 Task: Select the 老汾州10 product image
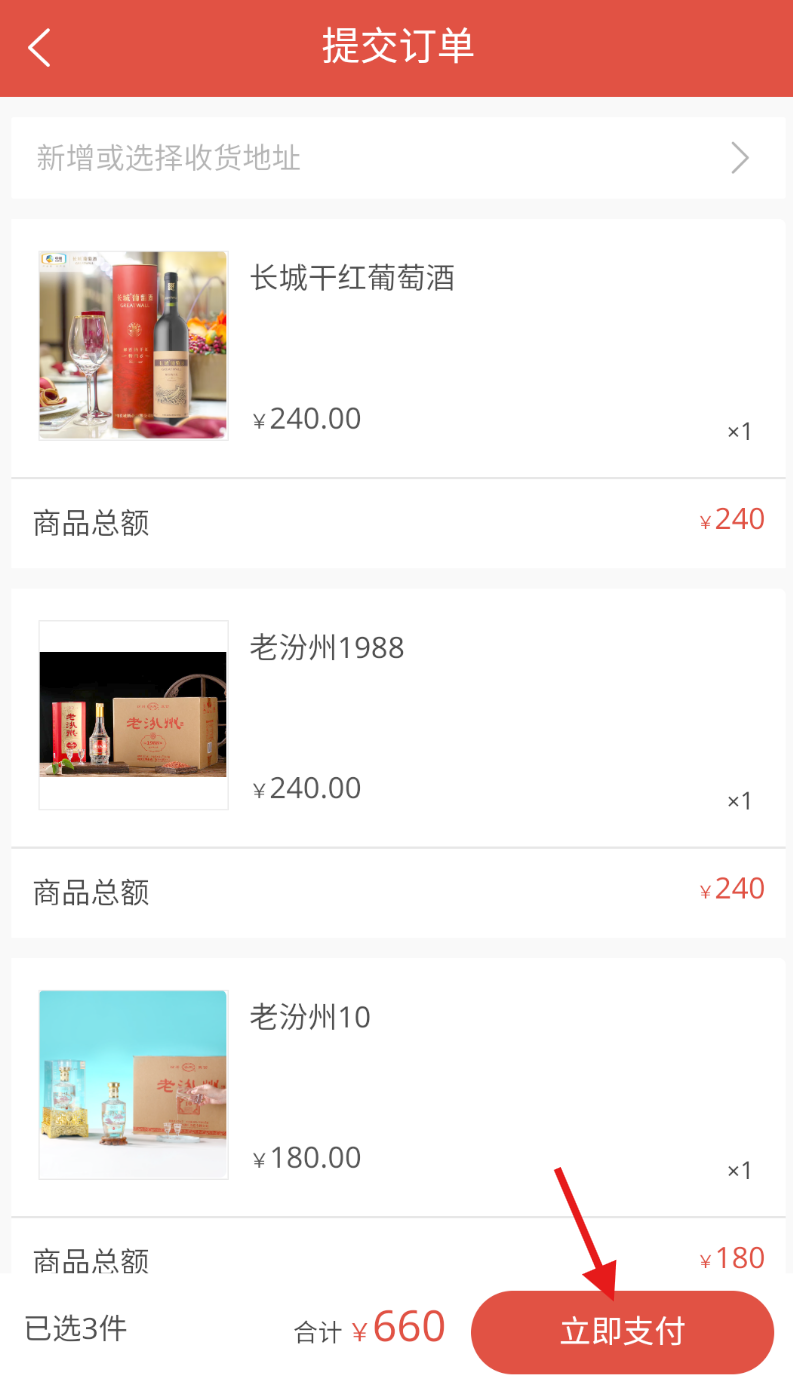(133, 1084)
